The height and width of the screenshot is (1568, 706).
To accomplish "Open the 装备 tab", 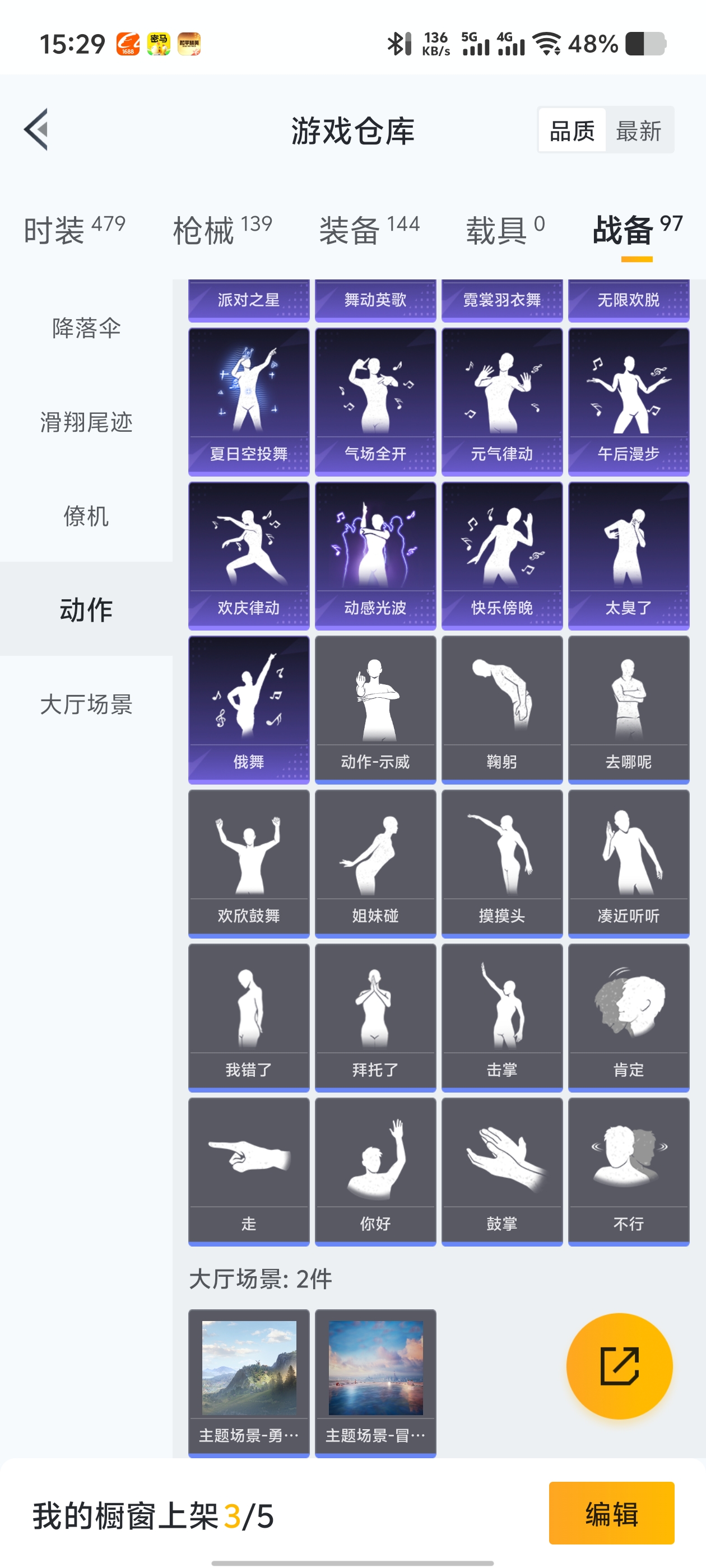I will 369,230.
